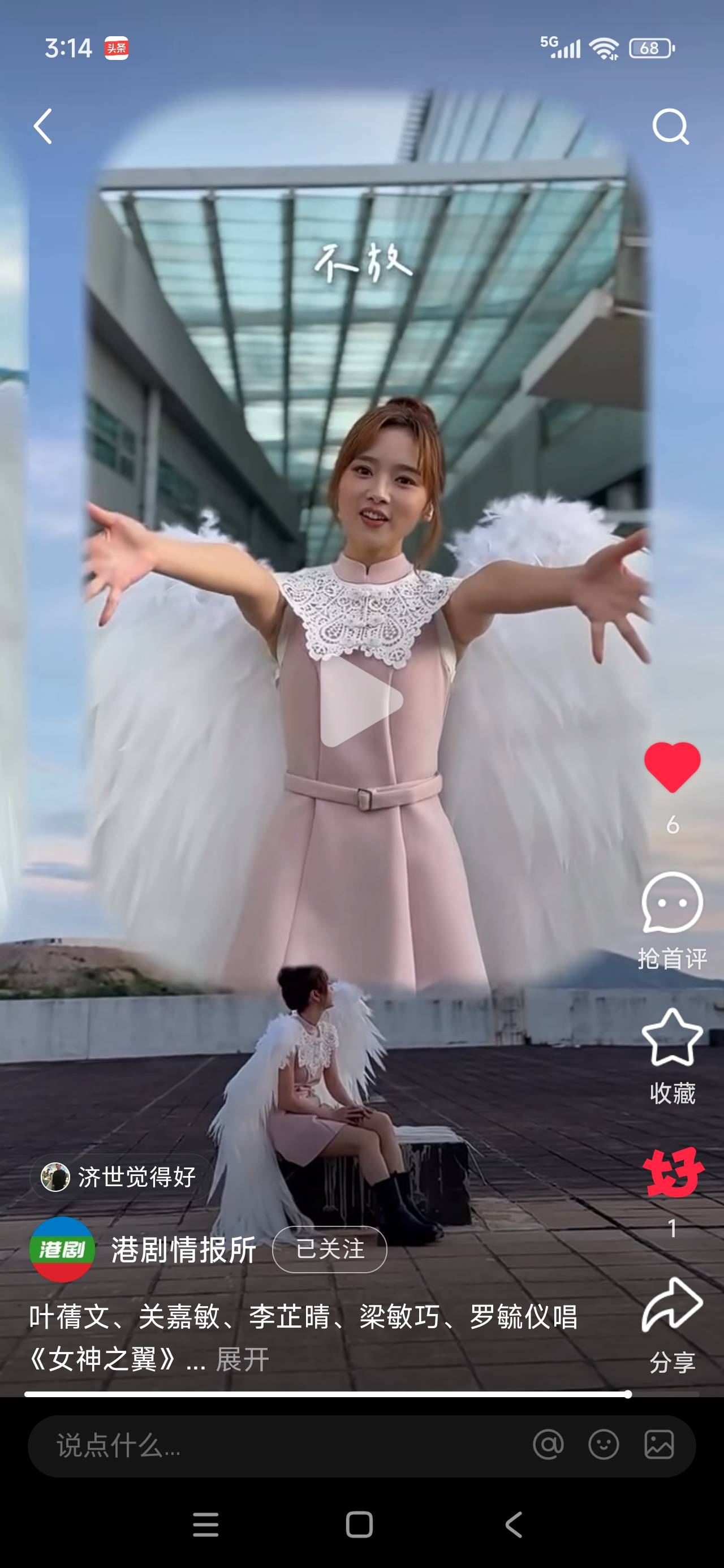This screenshot has width=724, height=1568.
Task: Mention someone with the @ icon
Action: (x=548, y=1445)
